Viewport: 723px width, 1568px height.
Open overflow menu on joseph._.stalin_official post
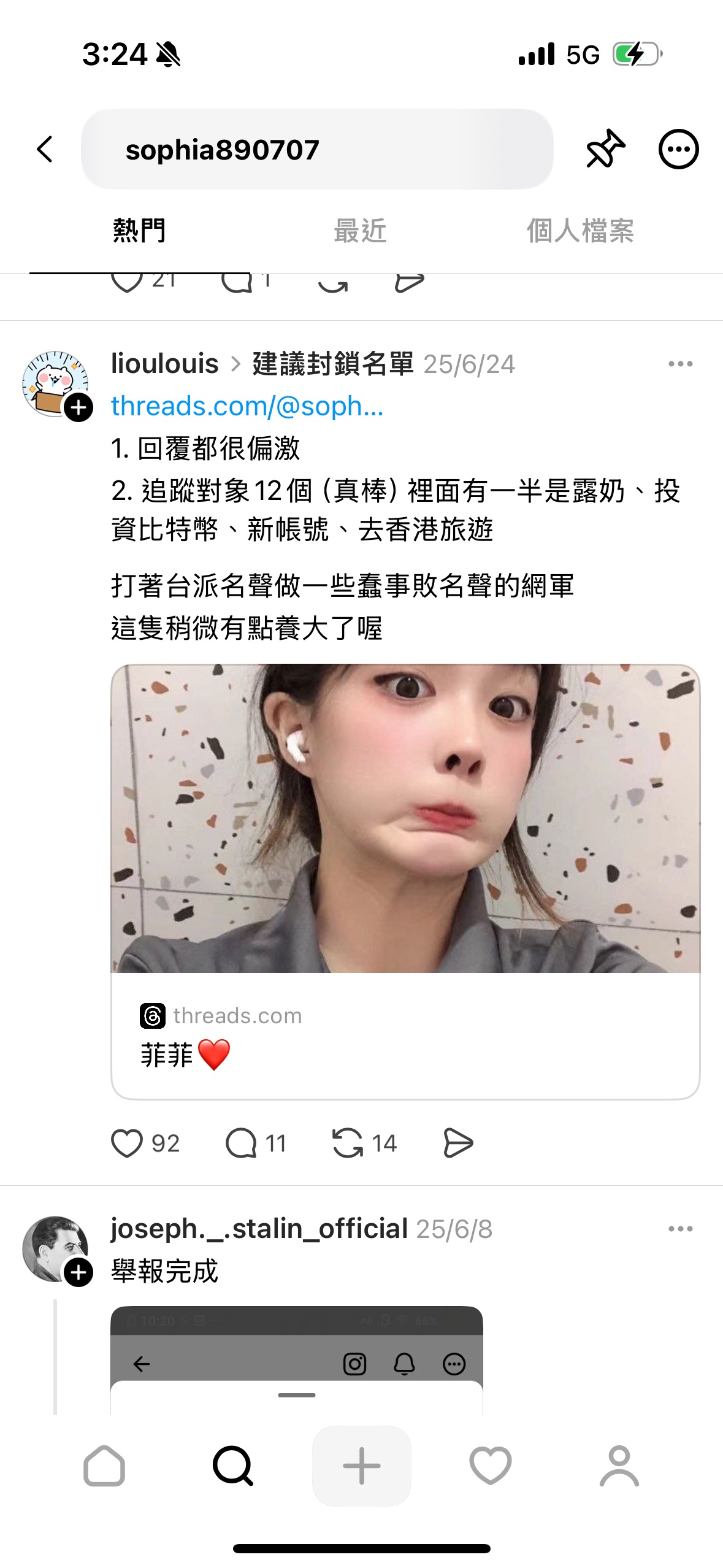click(x=680, y=1229)
